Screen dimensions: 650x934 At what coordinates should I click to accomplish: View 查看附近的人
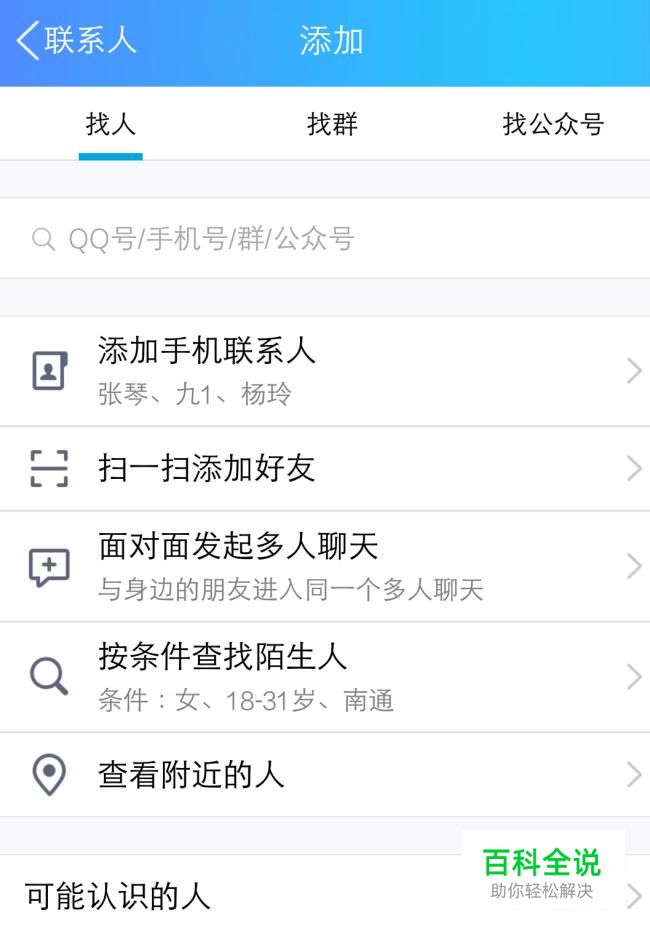325,775
